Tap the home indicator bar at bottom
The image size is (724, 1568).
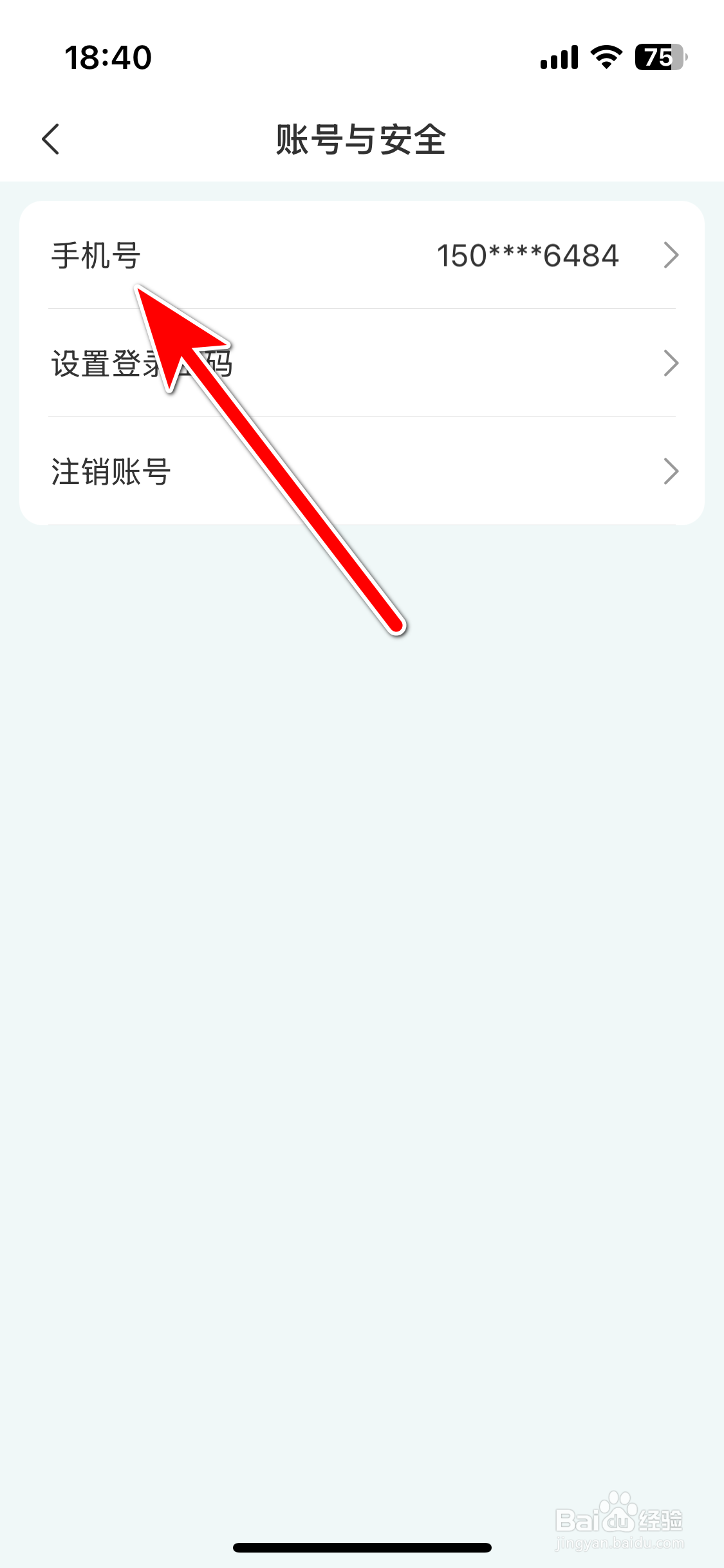pos(362,1548)
